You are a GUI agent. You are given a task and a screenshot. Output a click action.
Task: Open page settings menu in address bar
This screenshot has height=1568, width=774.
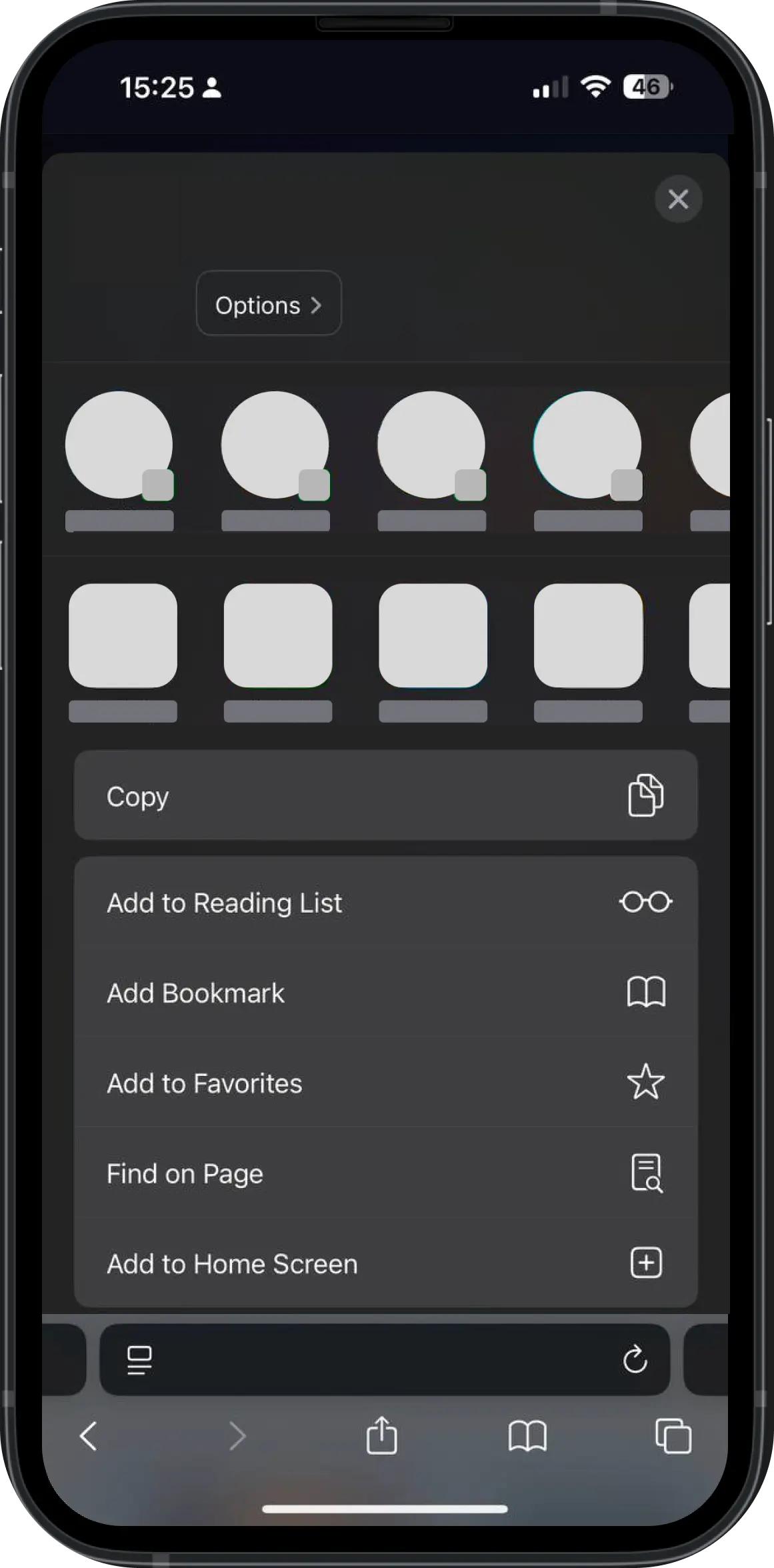(139, 1361)
